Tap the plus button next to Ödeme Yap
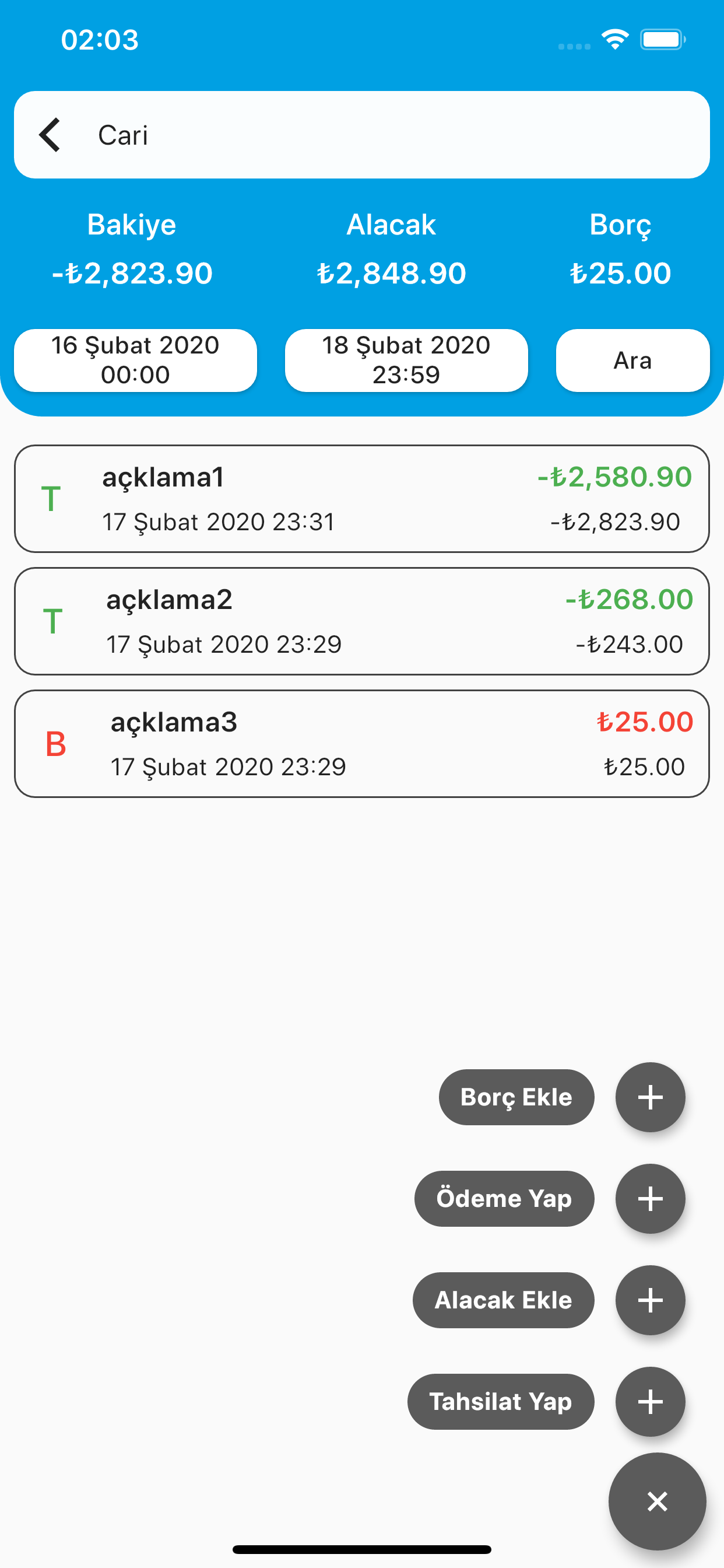The width and height of the screenshot is (724, 1568). click(x=650, y=1198)
